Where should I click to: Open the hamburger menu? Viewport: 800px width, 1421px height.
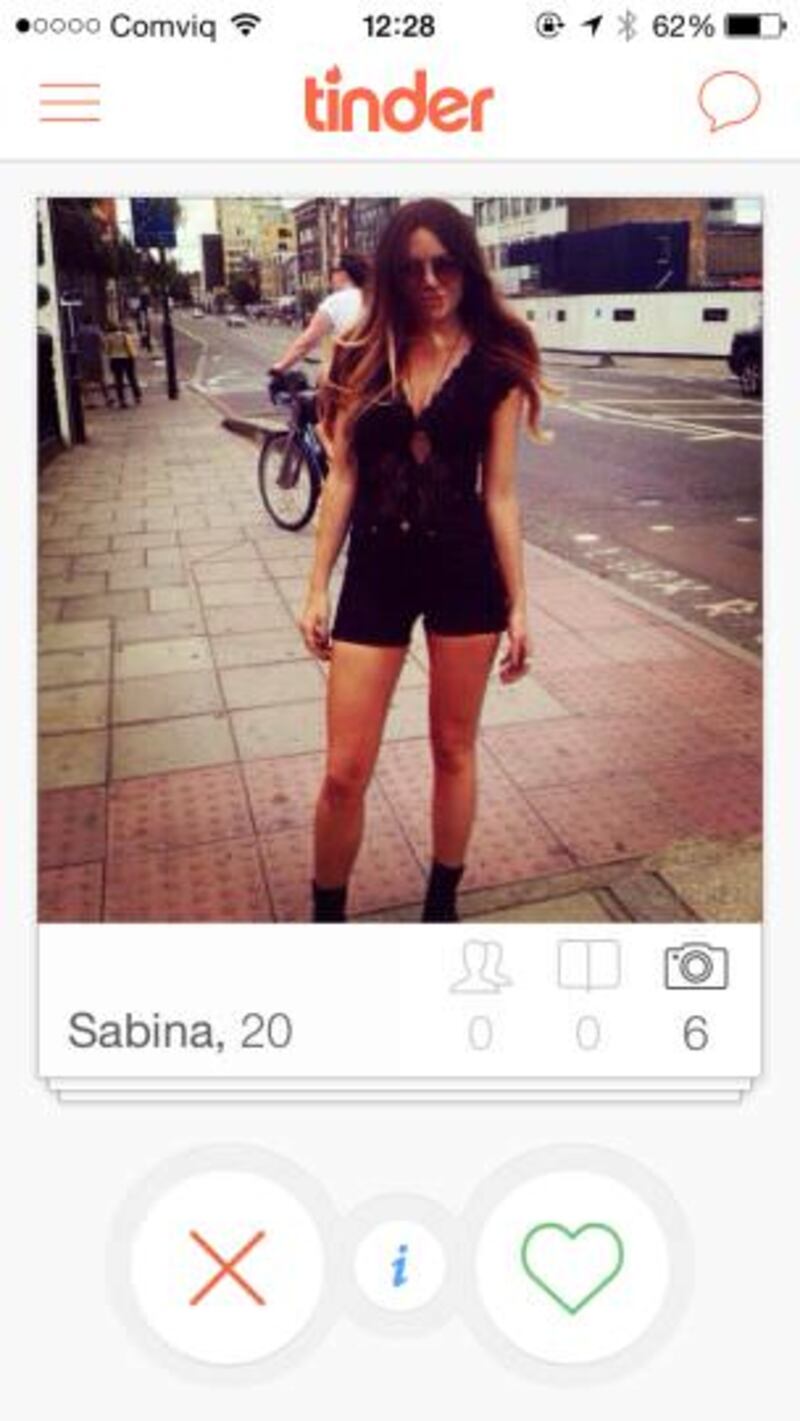tap(70, 102)
